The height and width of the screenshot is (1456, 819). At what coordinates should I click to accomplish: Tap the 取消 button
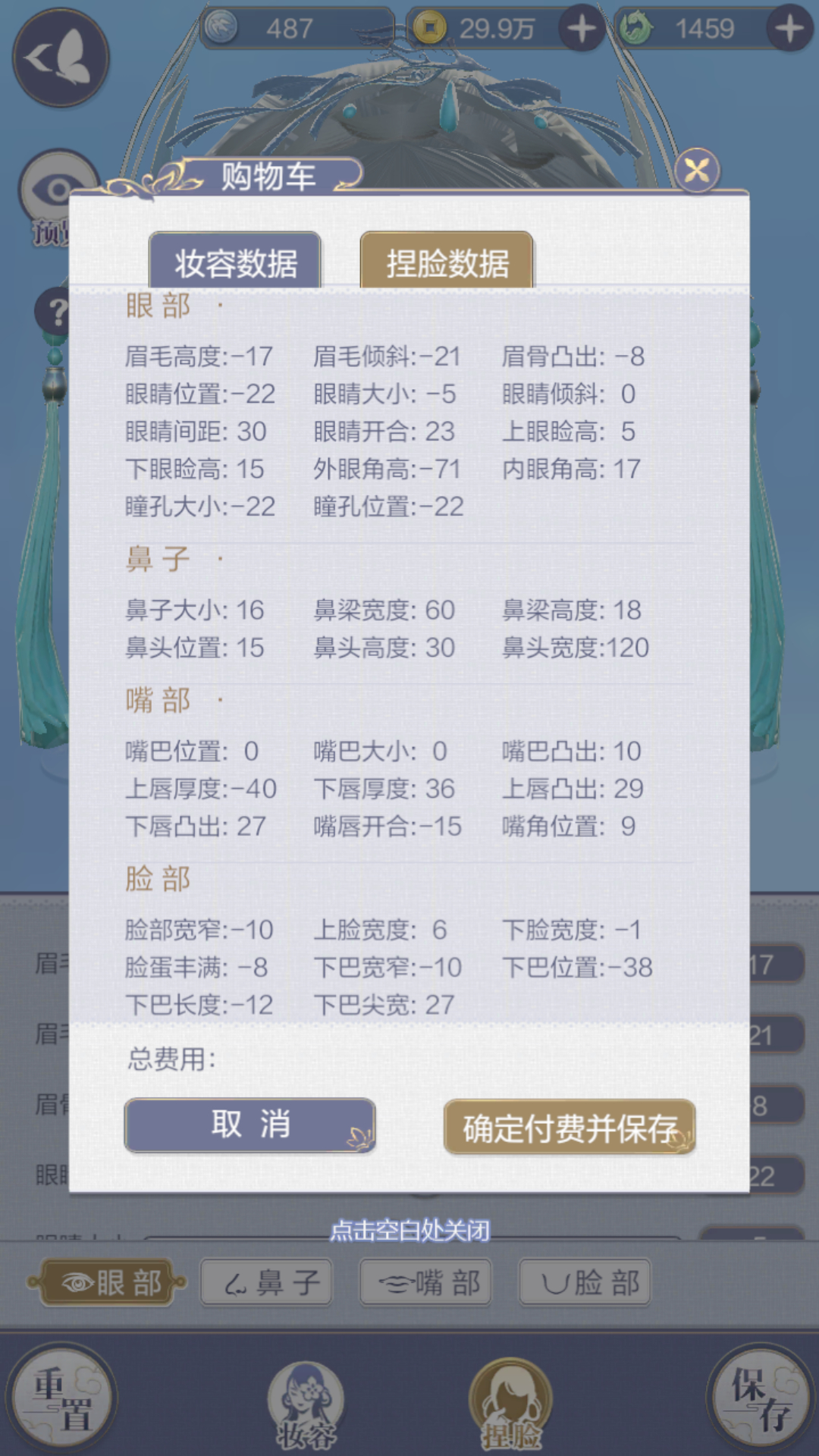coord(250,1125)
